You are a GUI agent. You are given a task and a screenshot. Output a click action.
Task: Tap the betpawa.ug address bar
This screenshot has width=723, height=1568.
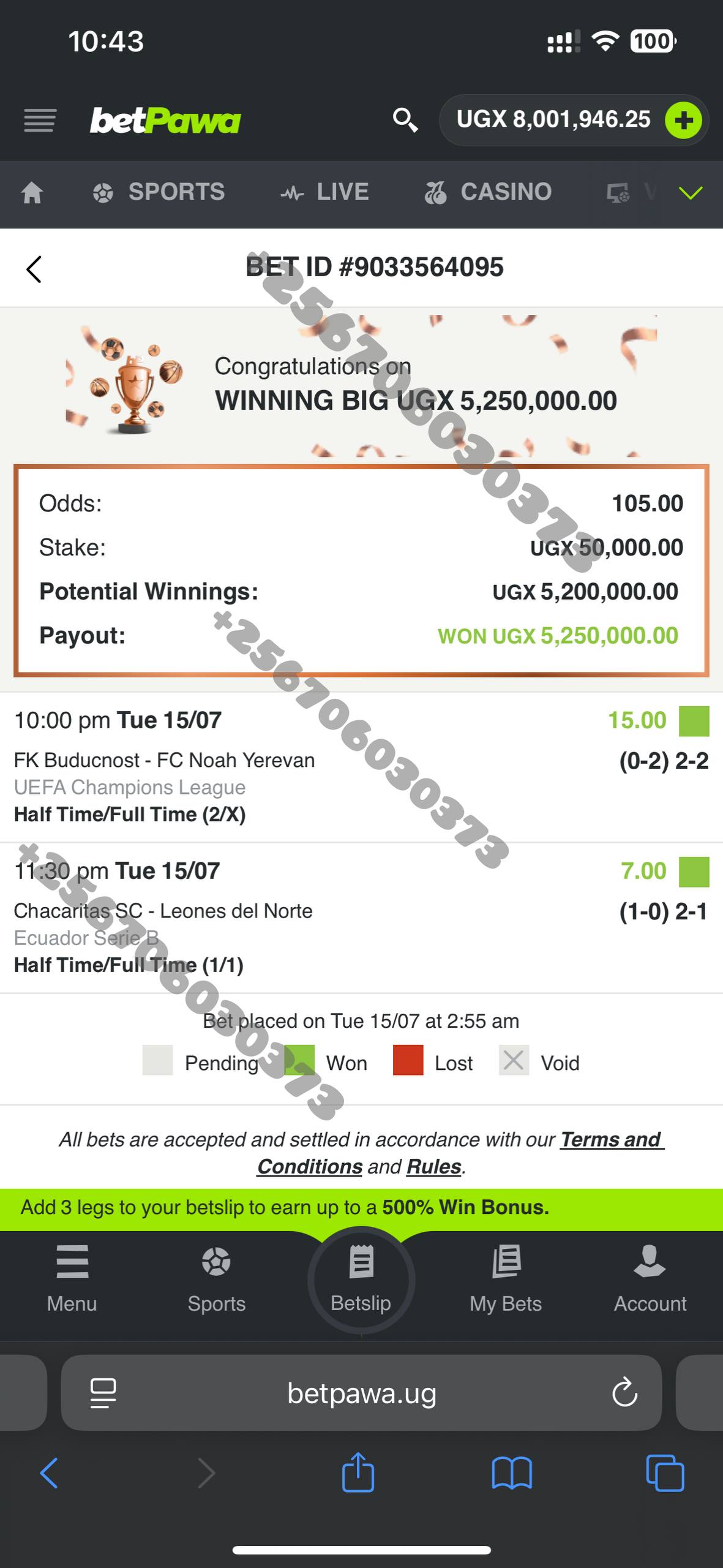click(x=361, y=1393)
